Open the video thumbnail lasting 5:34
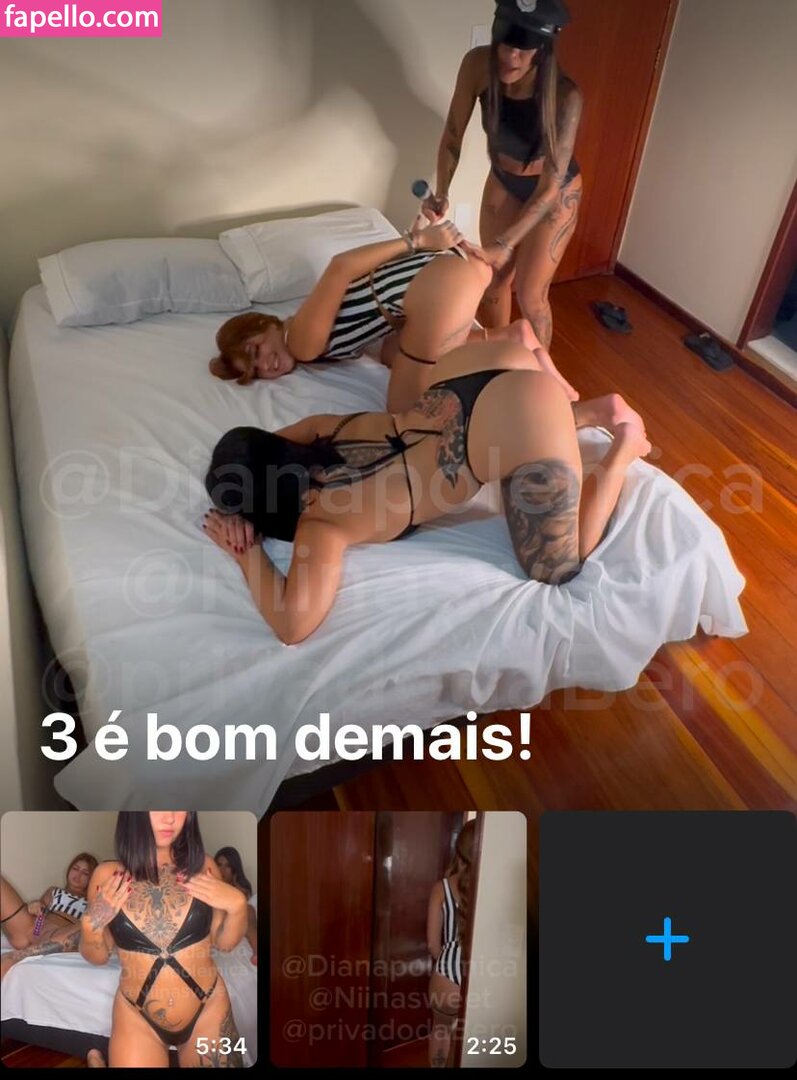The width and height of the screenshot is (797, 1080). tap(128, 938)
